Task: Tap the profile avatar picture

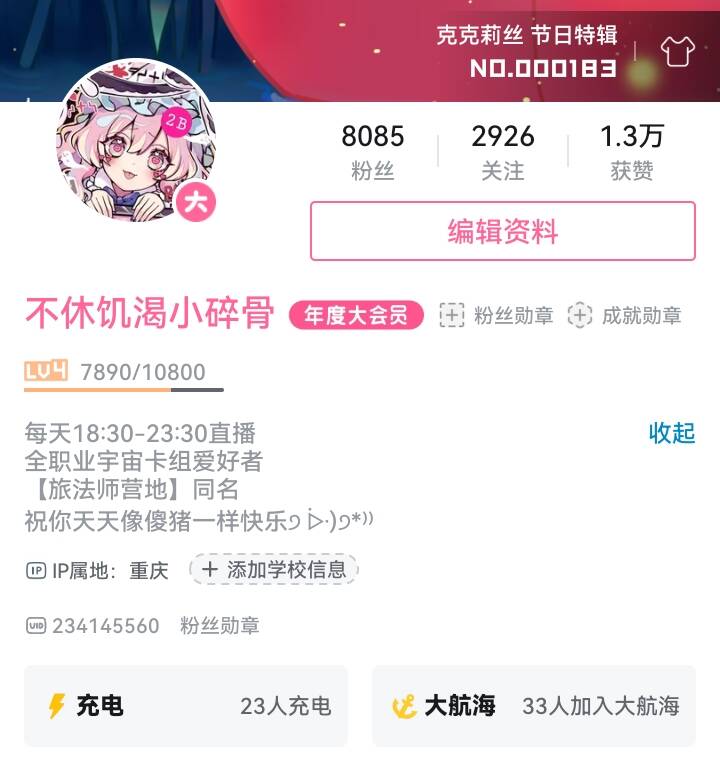Action: coord(136,141)
